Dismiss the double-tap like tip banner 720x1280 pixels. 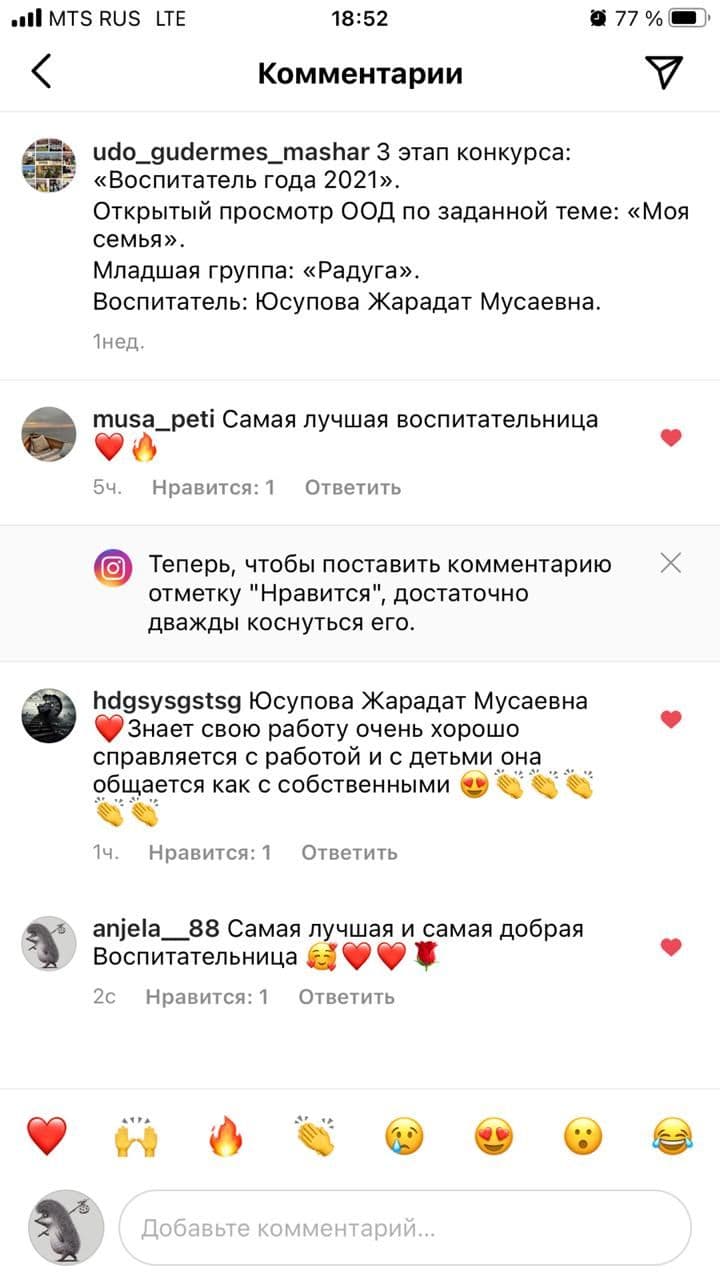click(x=671, y=563)
